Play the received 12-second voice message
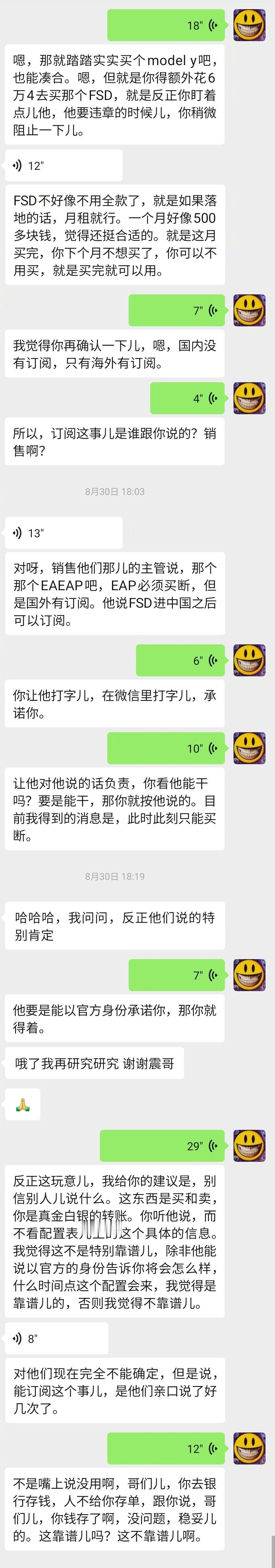 coord(63,166)
